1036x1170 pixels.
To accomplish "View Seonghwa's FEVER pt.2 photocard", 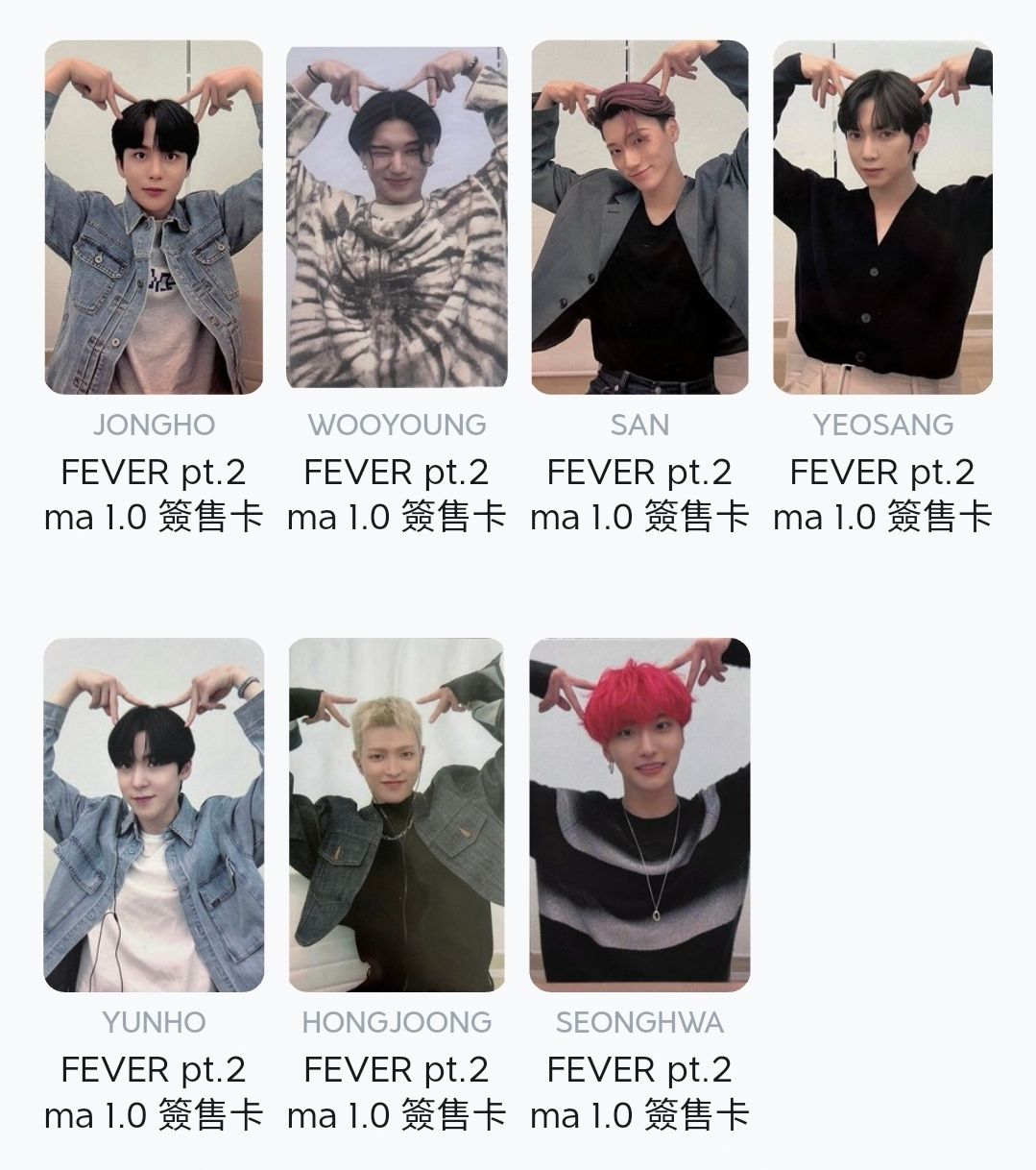I will 639,815.
